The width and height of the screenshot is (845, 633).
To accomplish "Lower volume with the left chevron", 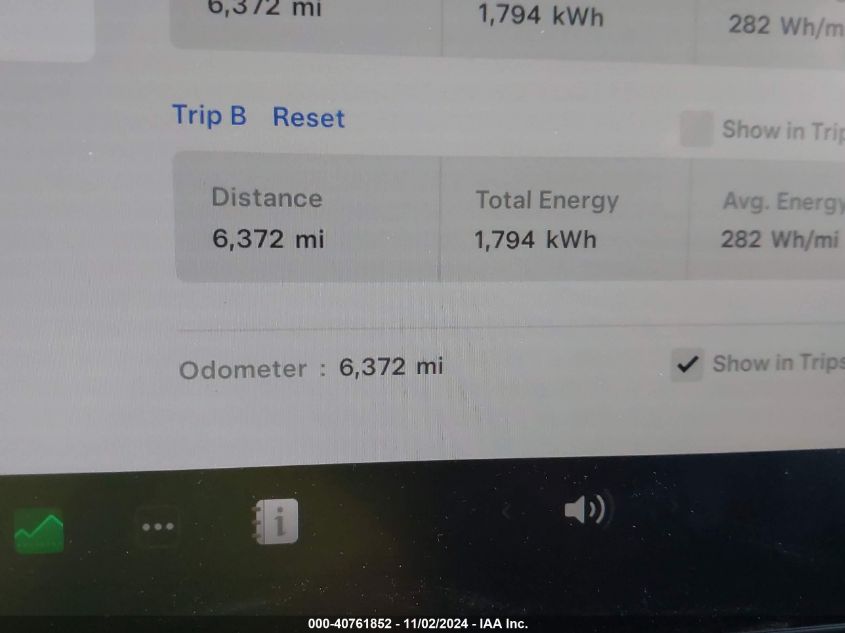I will pyautogui.click(x=506, y=512).
